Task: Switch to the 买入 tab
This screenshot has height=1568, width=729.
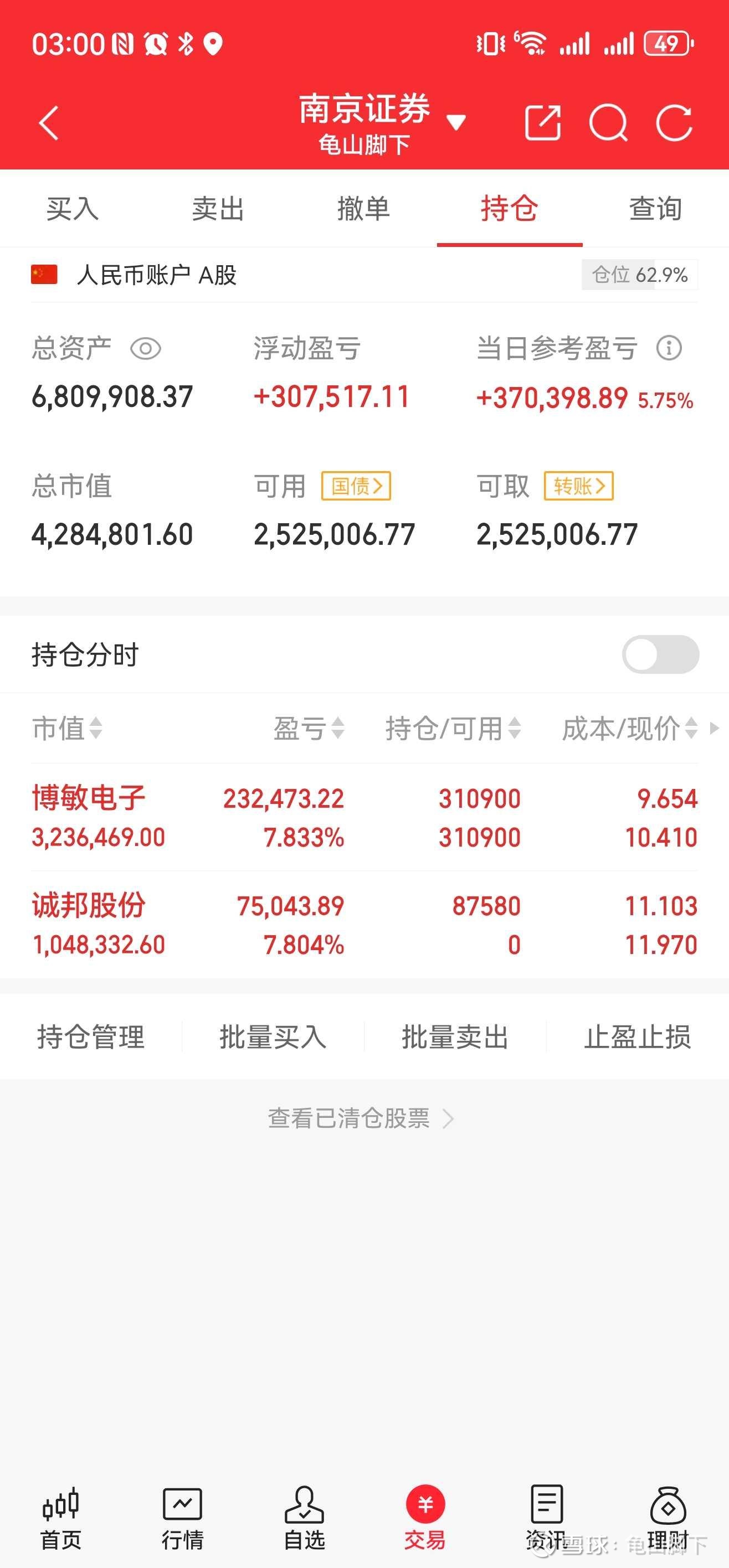Action: [73, 209]
